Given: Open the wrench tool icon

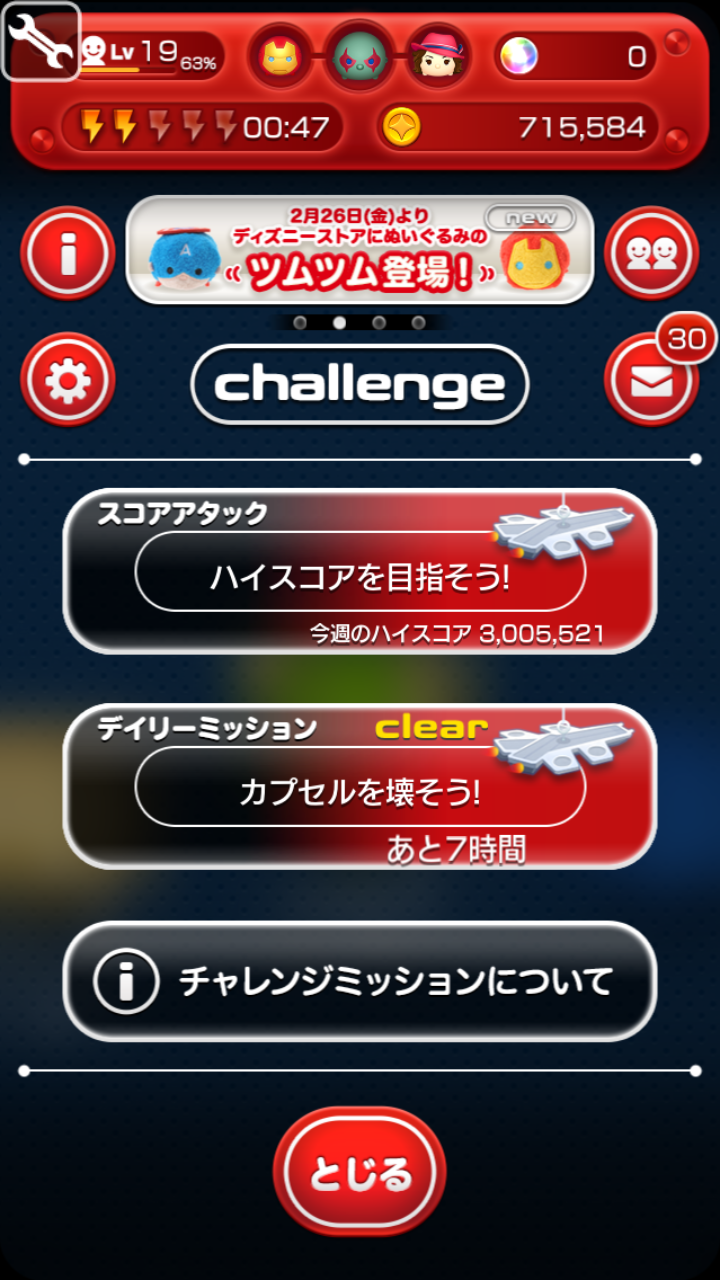Looking at the screenshot, I should point(41,41).
